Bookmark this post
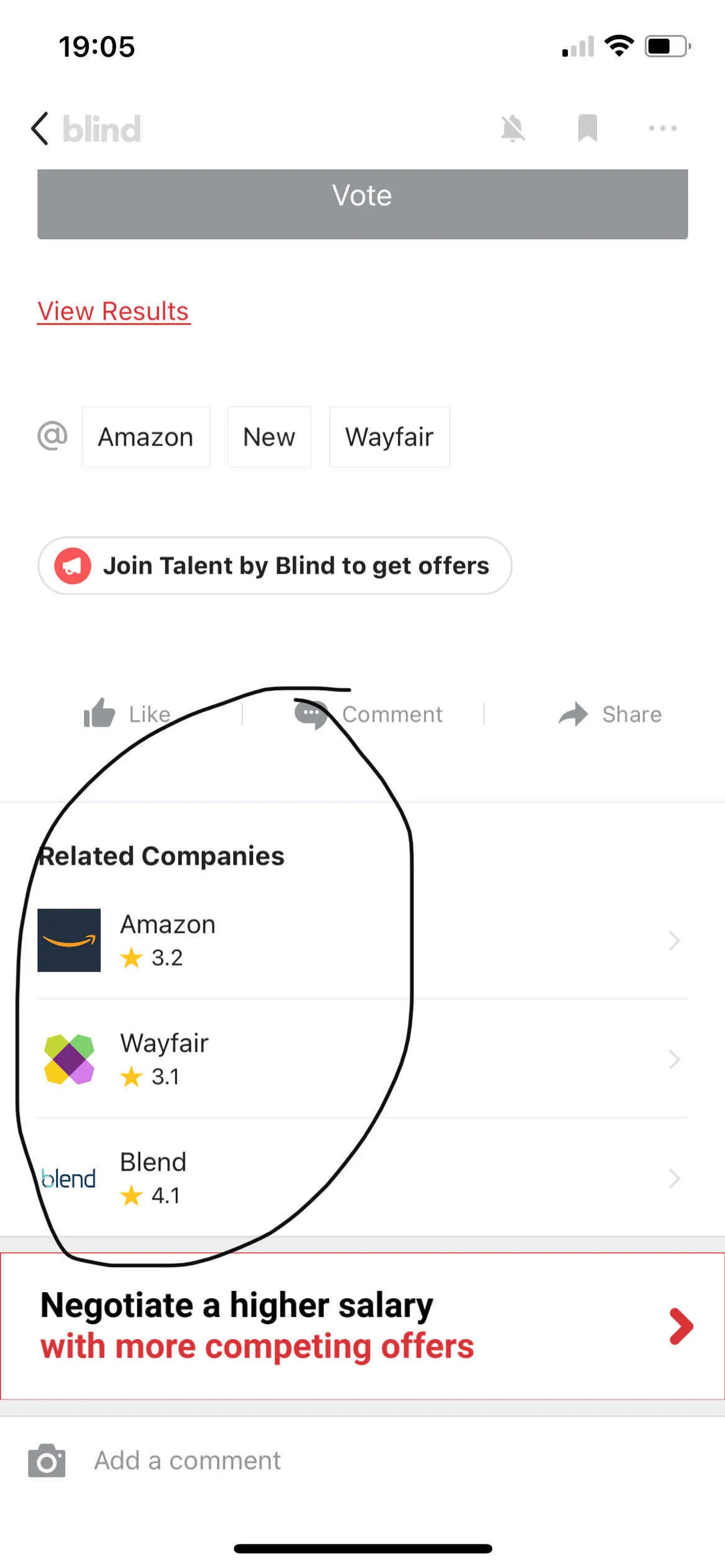The height and width of the screenshot is (1568, 725). click(587, 129)
